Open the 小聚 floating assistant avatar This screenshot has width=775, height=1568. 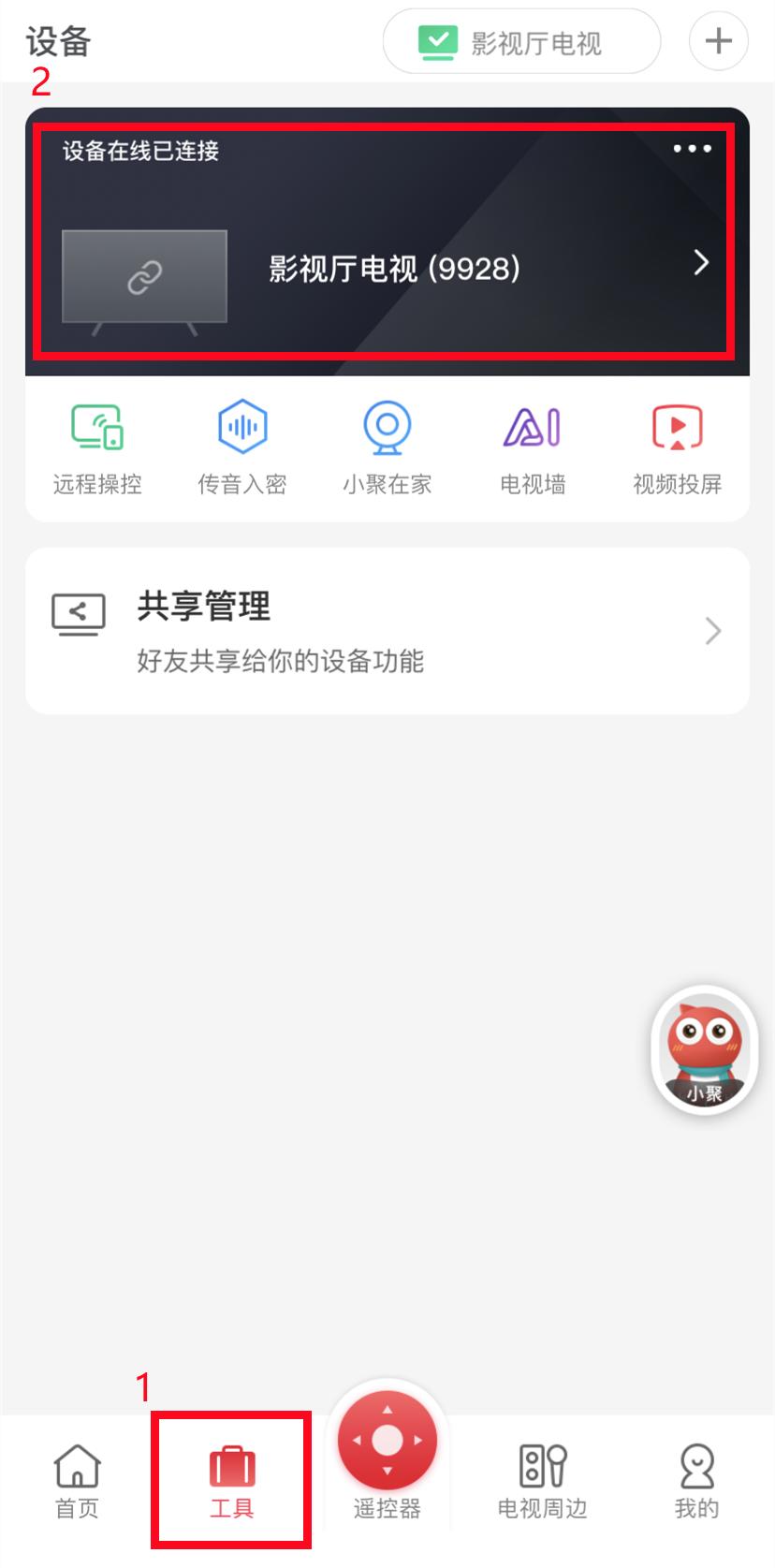pyautogui.click(x=704, y=1050)
